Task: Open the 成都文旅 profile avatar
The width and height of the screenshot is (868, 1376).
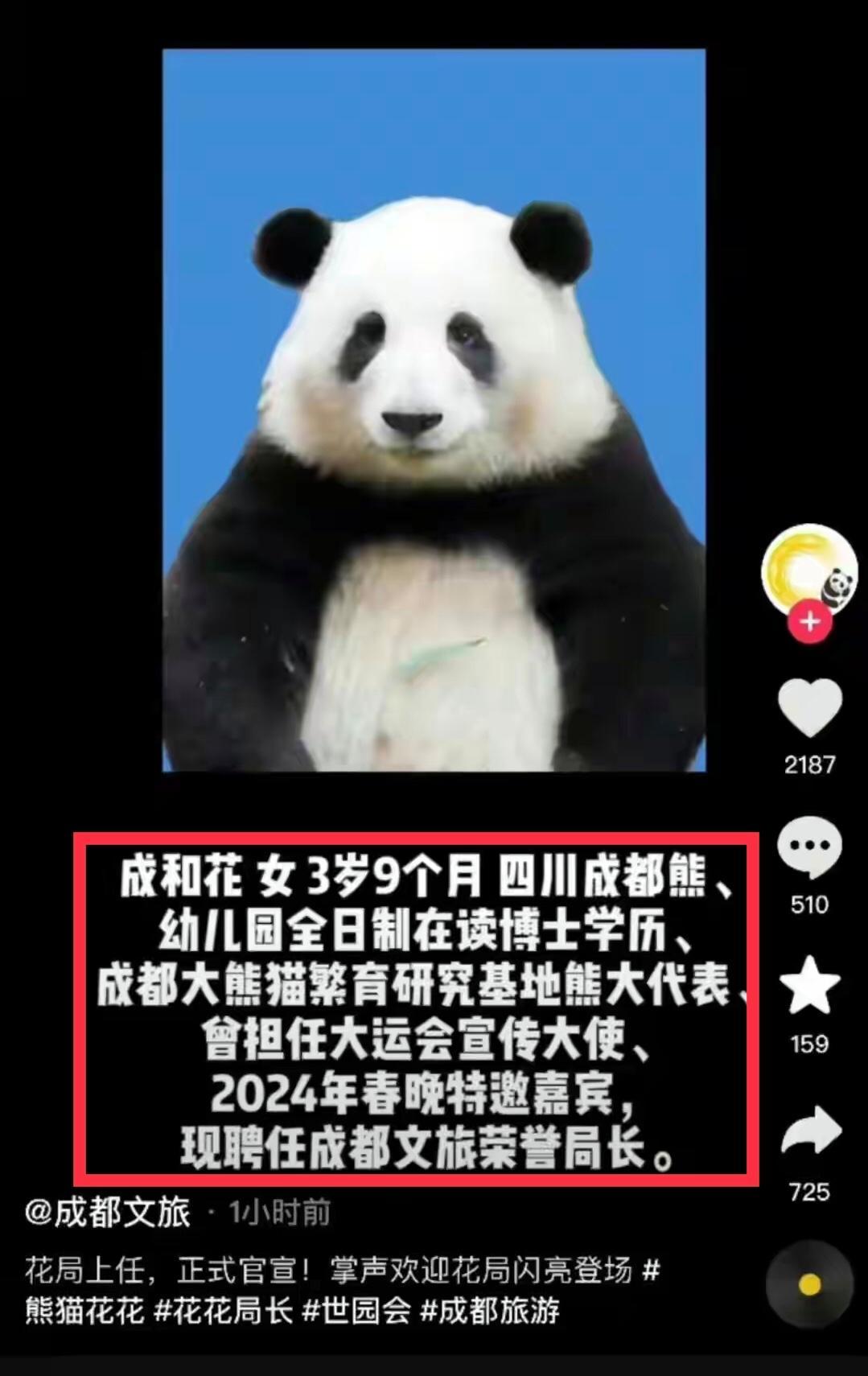Action: pyautogui.click(x=808, y=571)
